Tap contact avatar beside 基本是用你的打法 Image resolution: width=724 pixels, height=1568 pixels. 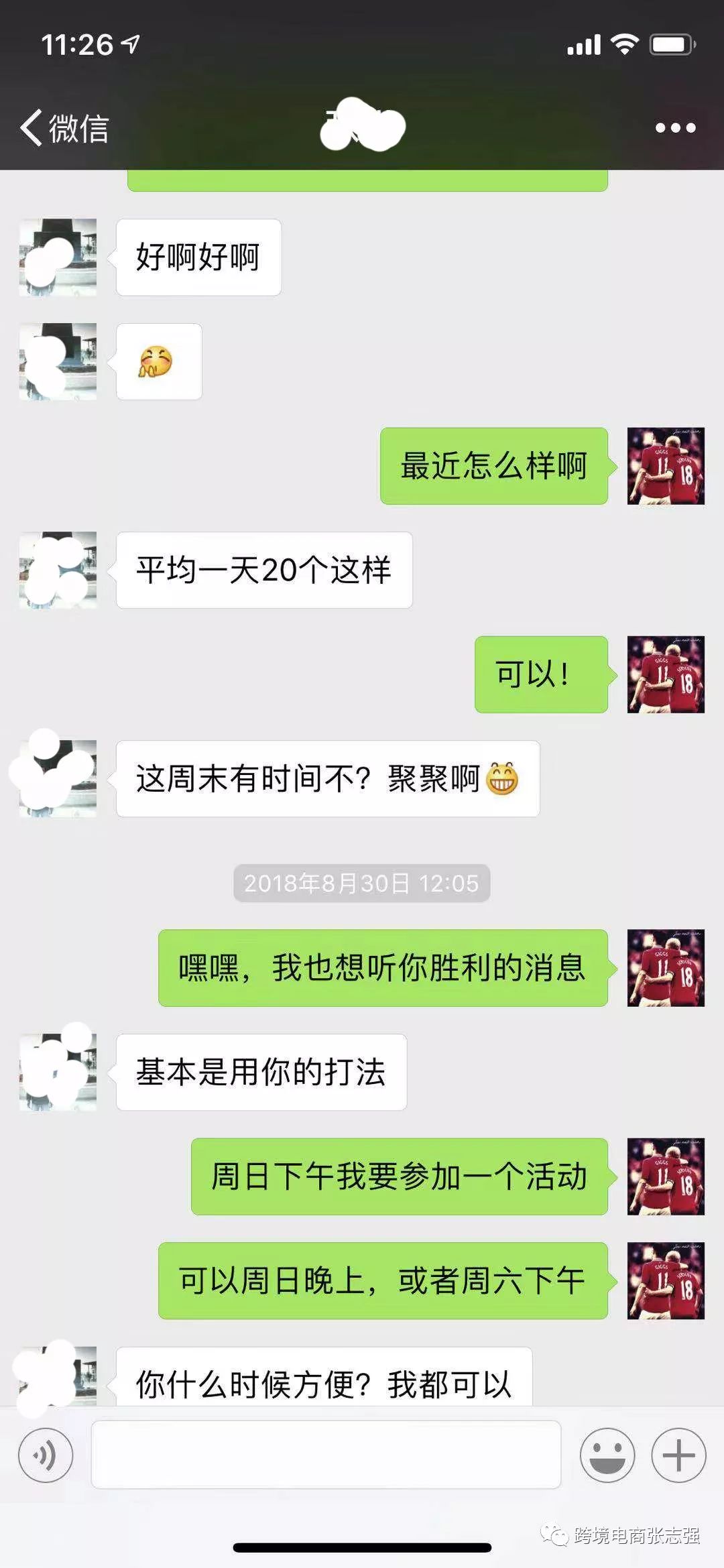click(58, 1072)
